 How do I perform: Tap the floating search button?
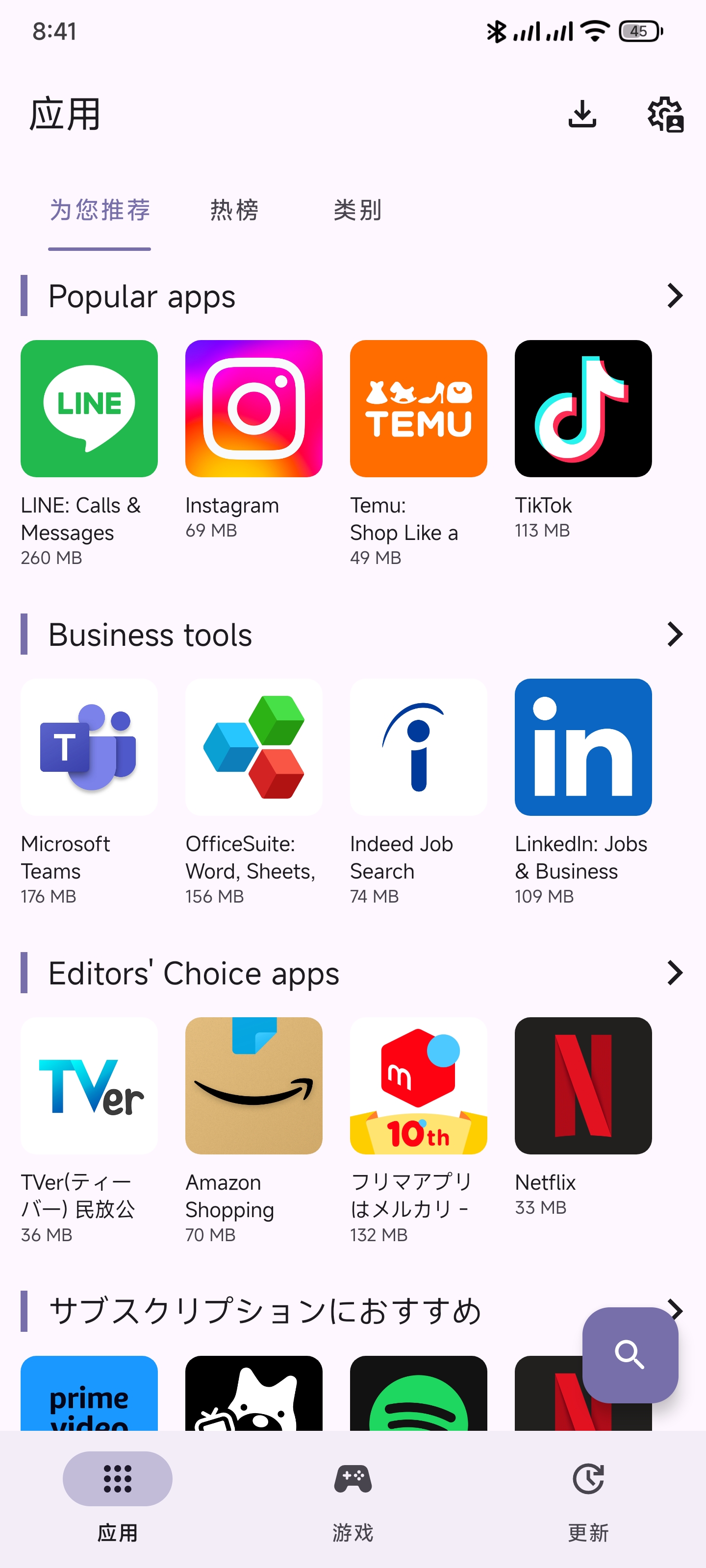630,1354
